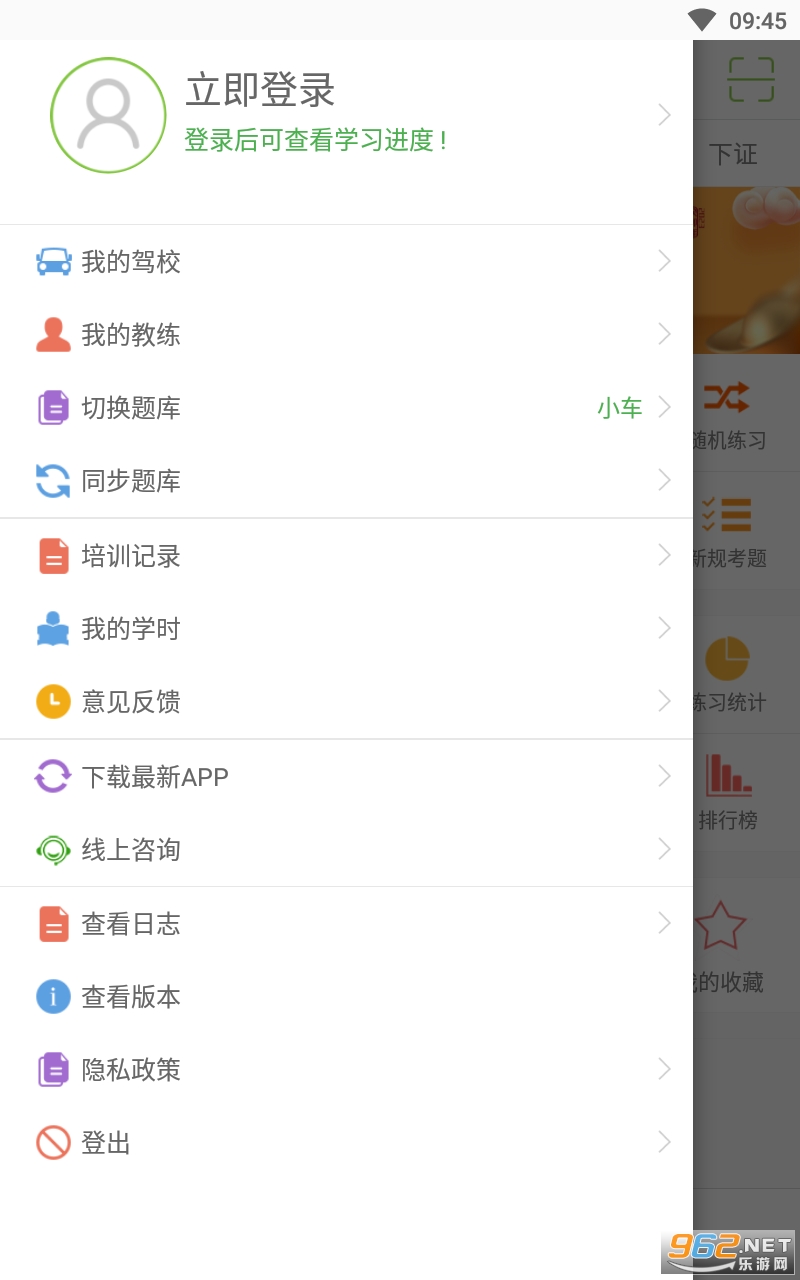Open the scan icon at top right
Viewport: 800px width, 1280px height.
(751, 80)
